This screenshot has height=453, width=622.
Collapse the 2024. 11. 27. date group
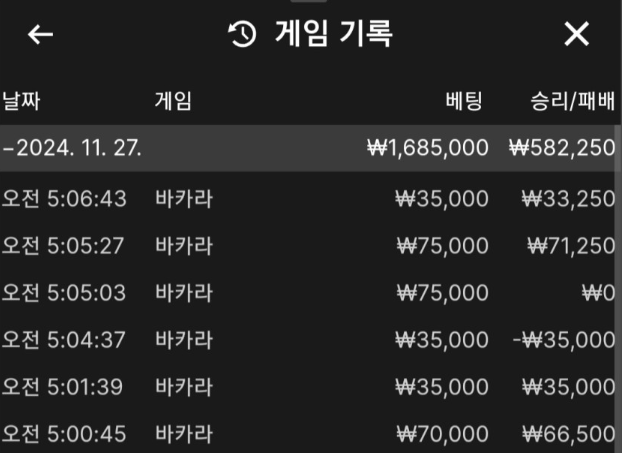coord(72,148)
